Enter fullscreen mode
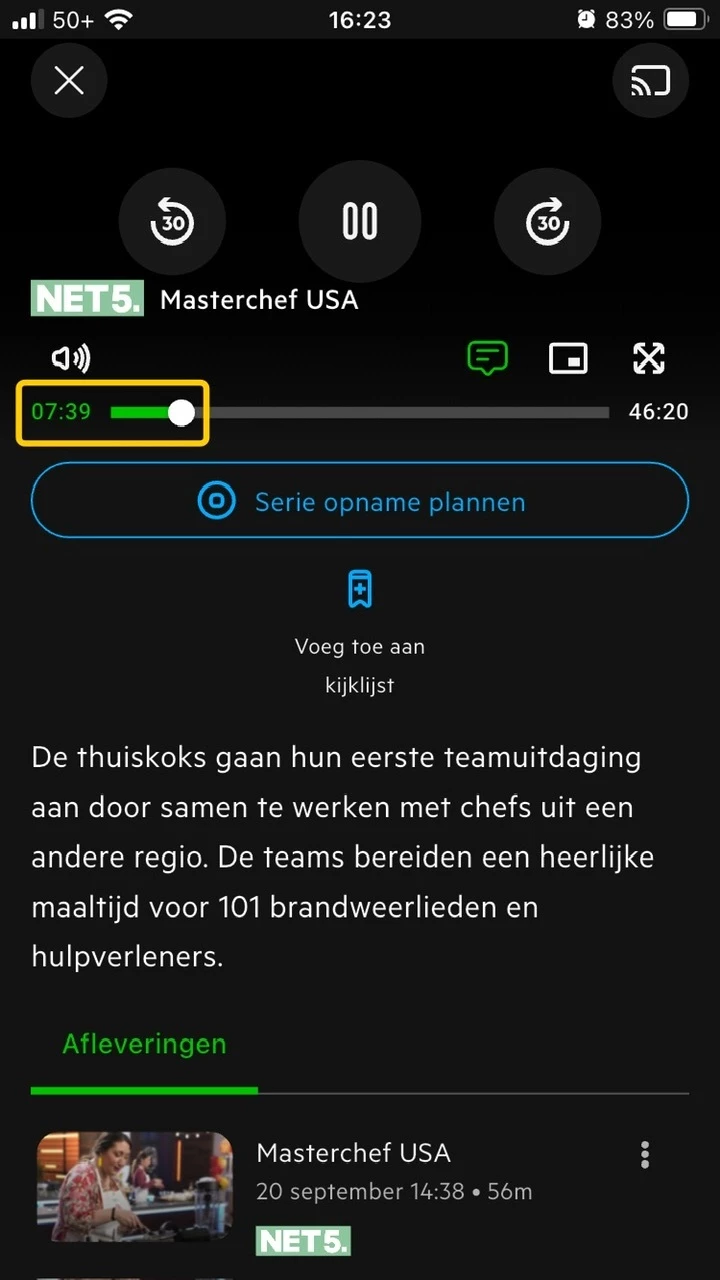 tap(649, 357)
